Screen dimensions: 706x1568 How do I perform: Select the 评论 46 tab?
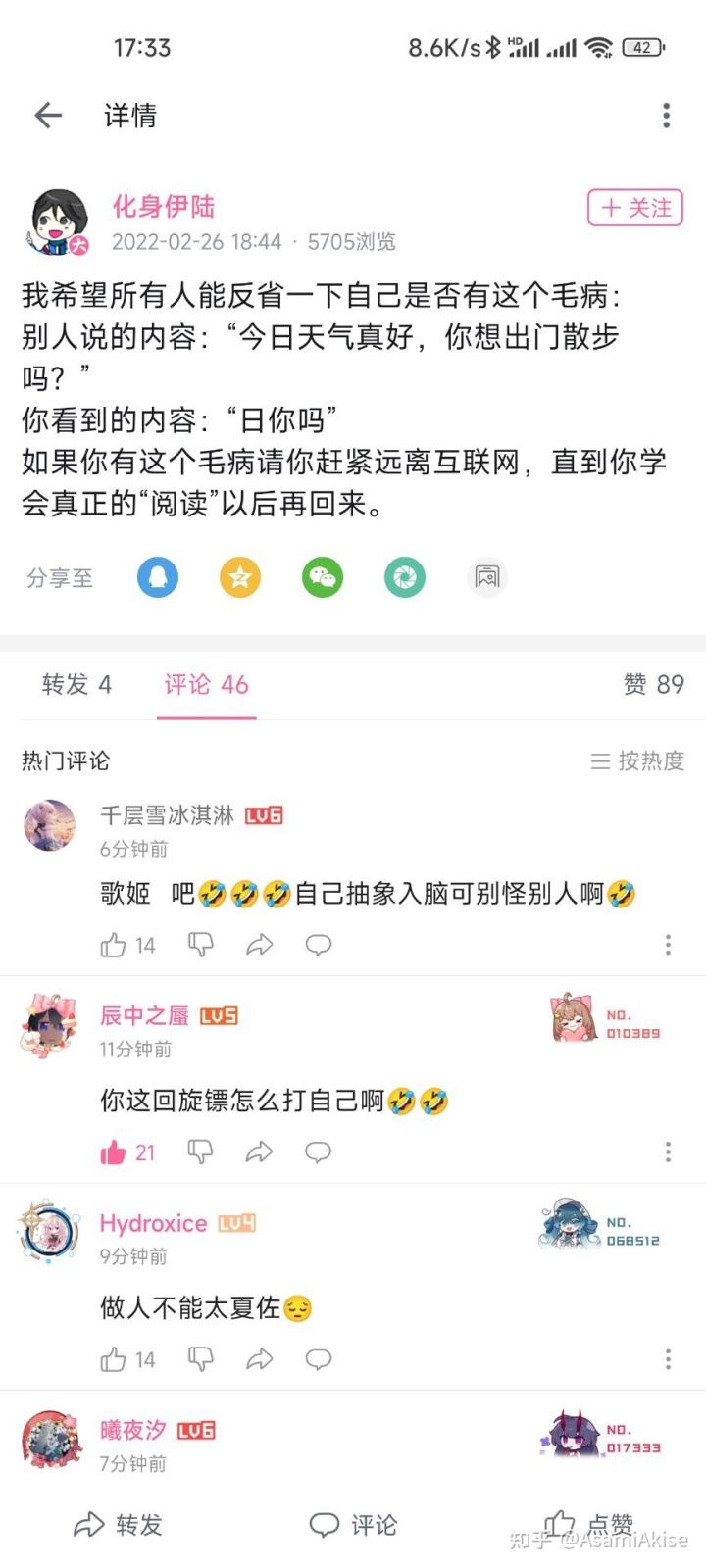pos(206,684)
